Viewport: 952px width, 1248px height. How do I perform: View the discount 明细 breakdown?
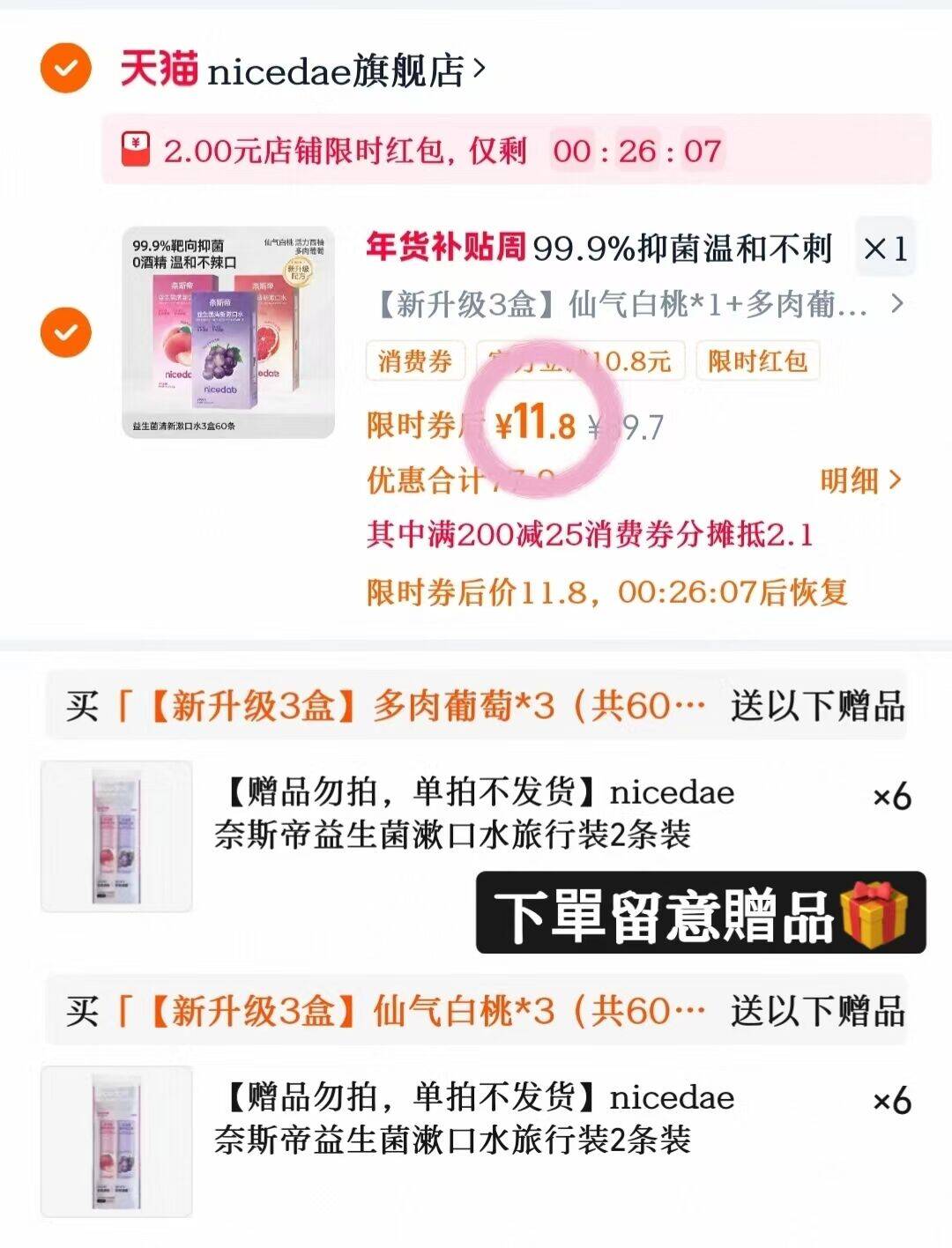[x=861, y=480]
